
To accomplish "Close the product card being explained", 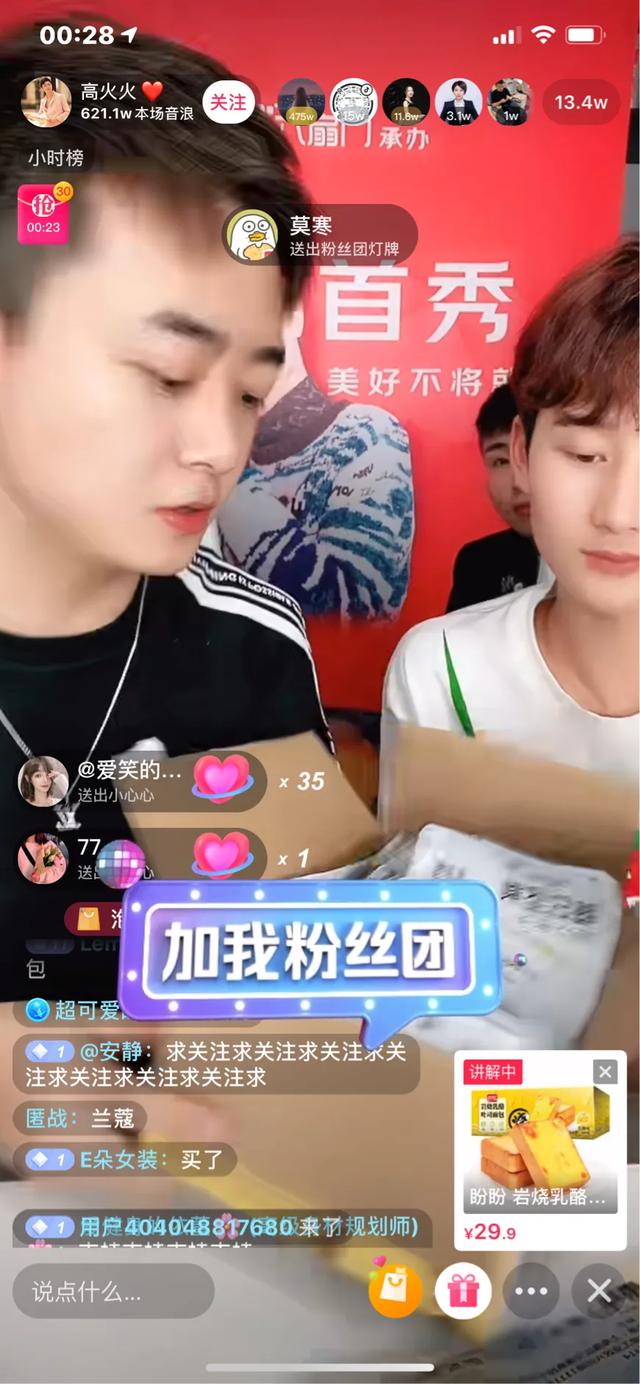I will (605, 1073).
